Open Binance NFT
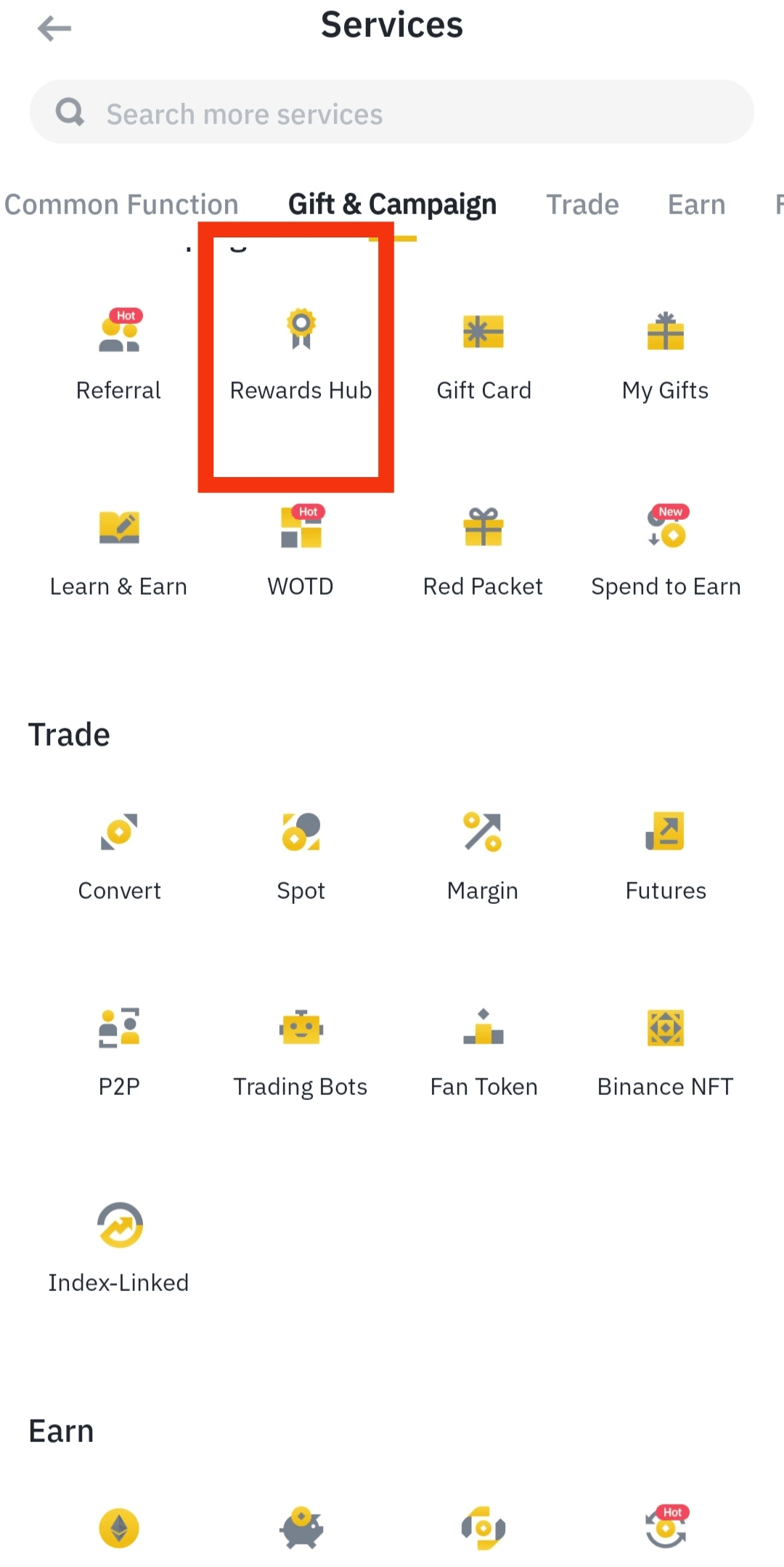Screen dimensions: 784x1567 pyautogui.click(x=666, y=1051)
